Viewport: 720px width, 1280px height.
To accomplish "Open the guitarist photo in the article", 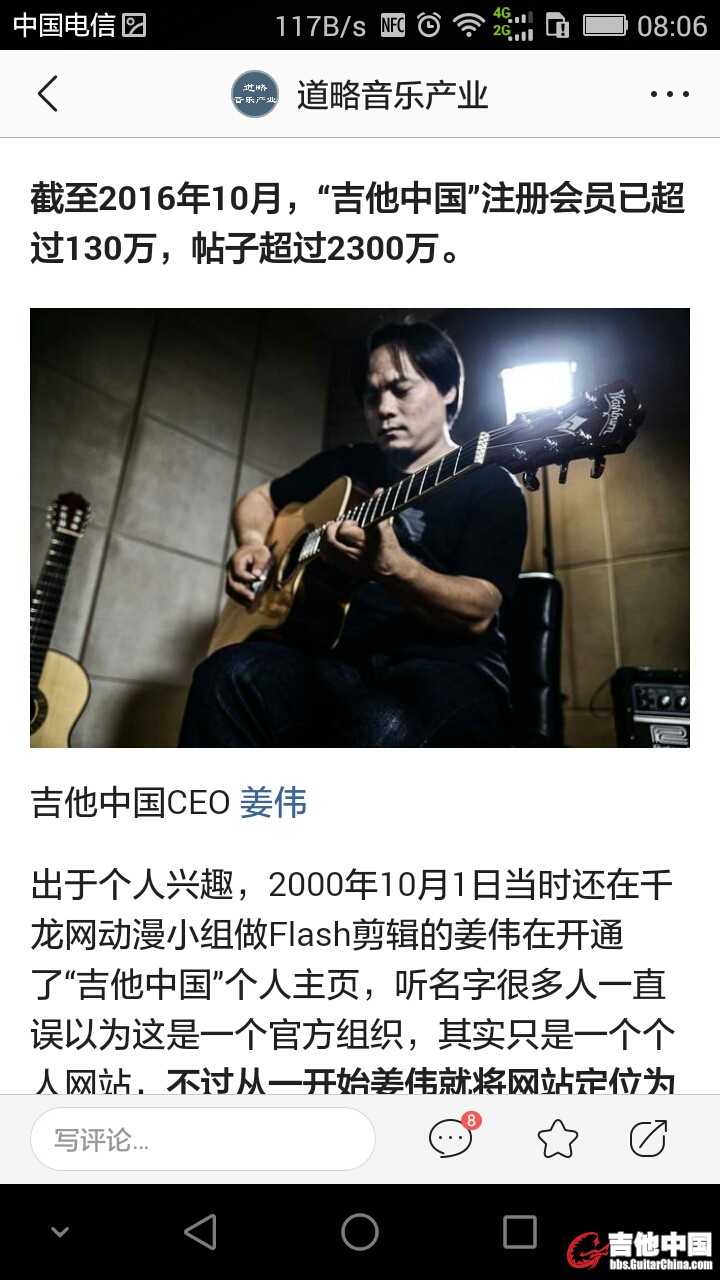I will coord(360,527).
